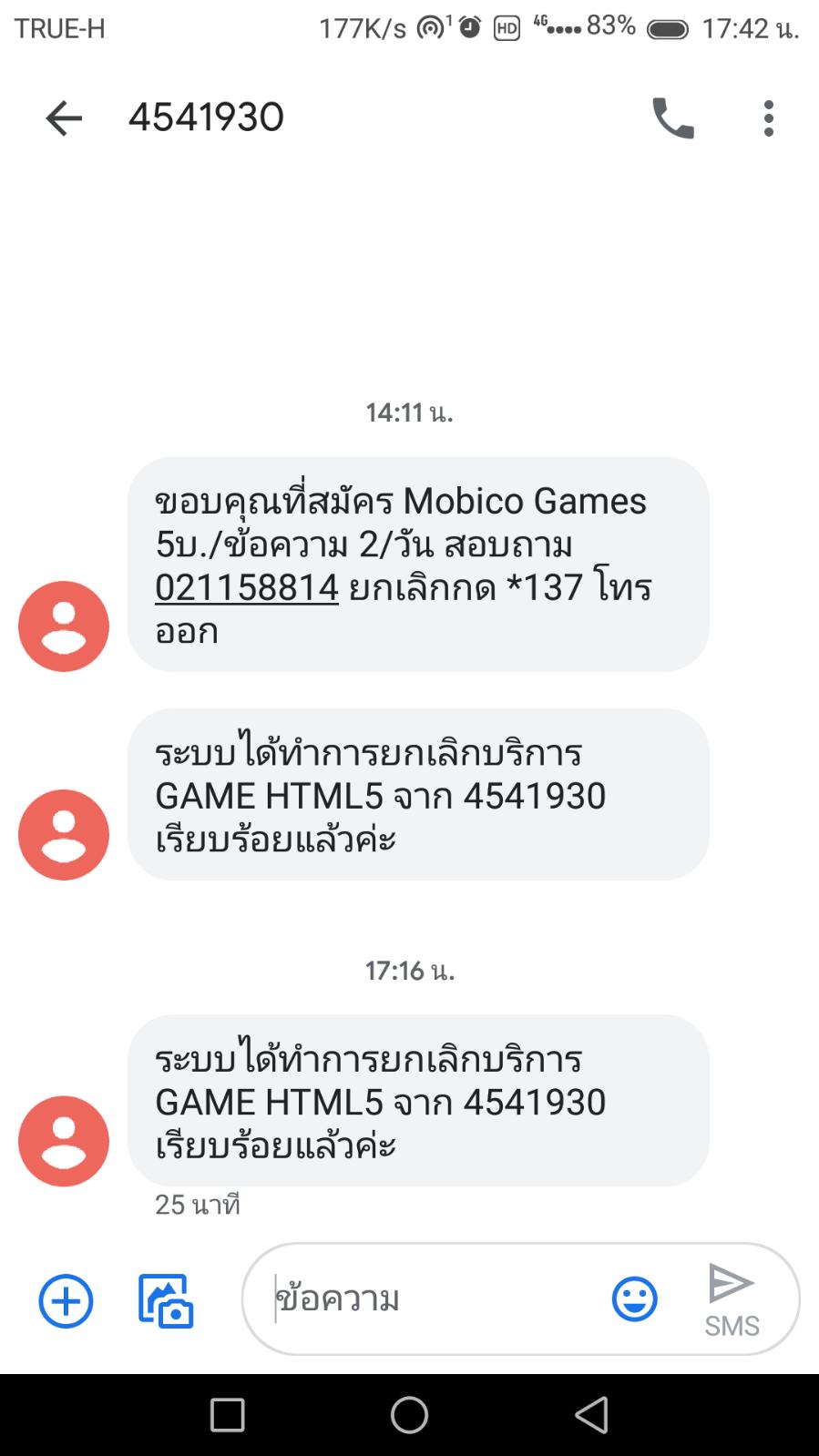
Task: Go to the system home screen
Action: pyautogui.click(x=409, y=1415)
